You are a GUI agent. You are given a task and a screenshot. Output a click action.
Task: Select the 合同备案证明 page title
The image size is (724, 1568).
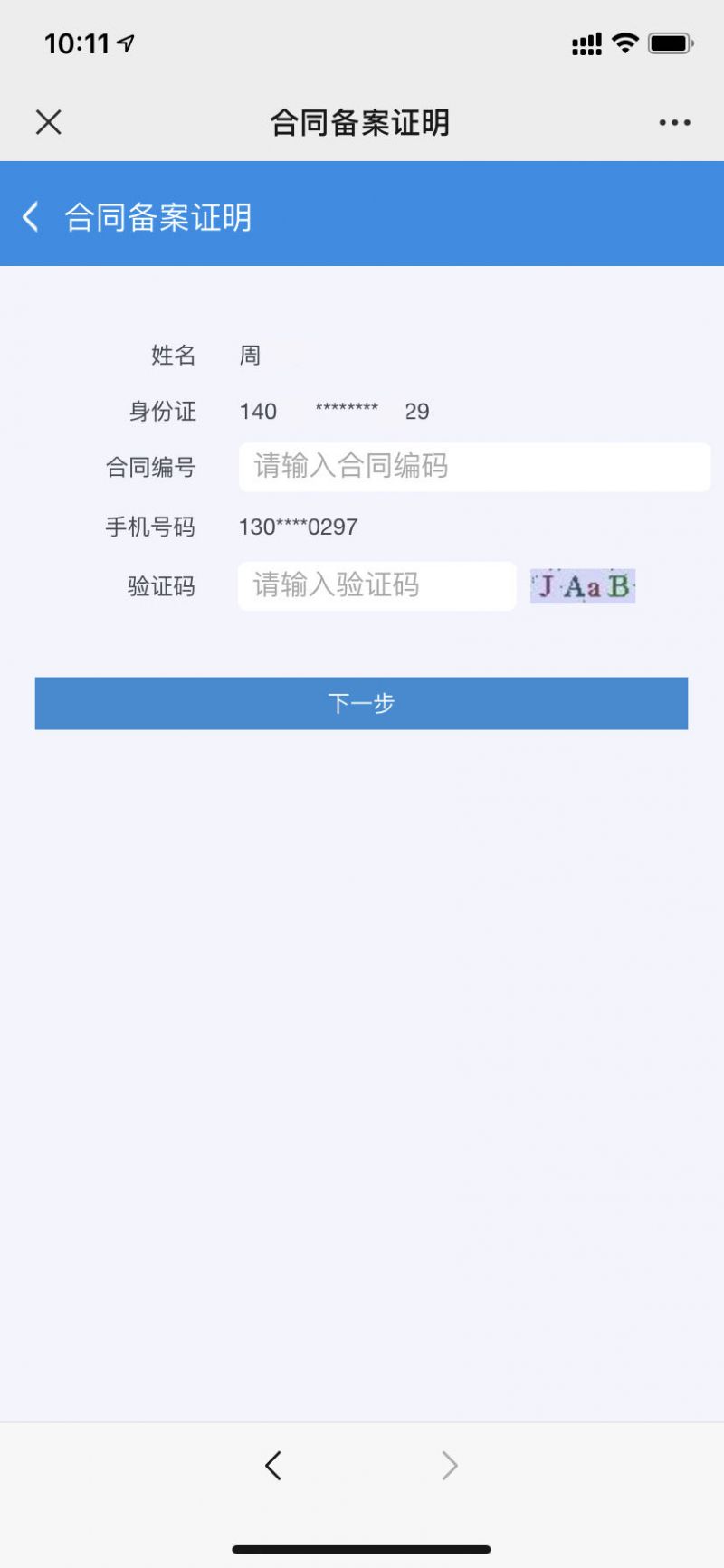(361, 122)
